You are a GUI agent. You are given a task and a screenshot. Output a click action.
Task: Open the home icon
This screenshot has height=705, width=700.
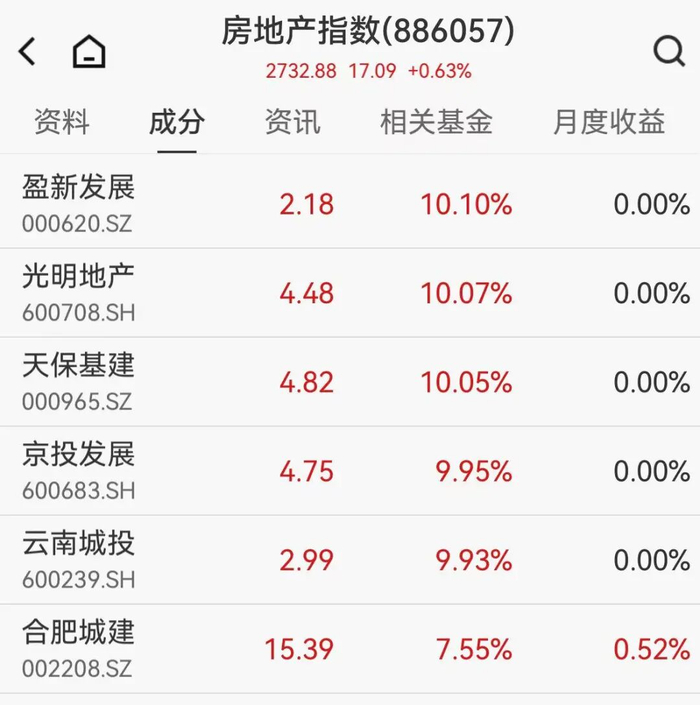(x=89, y=51)
